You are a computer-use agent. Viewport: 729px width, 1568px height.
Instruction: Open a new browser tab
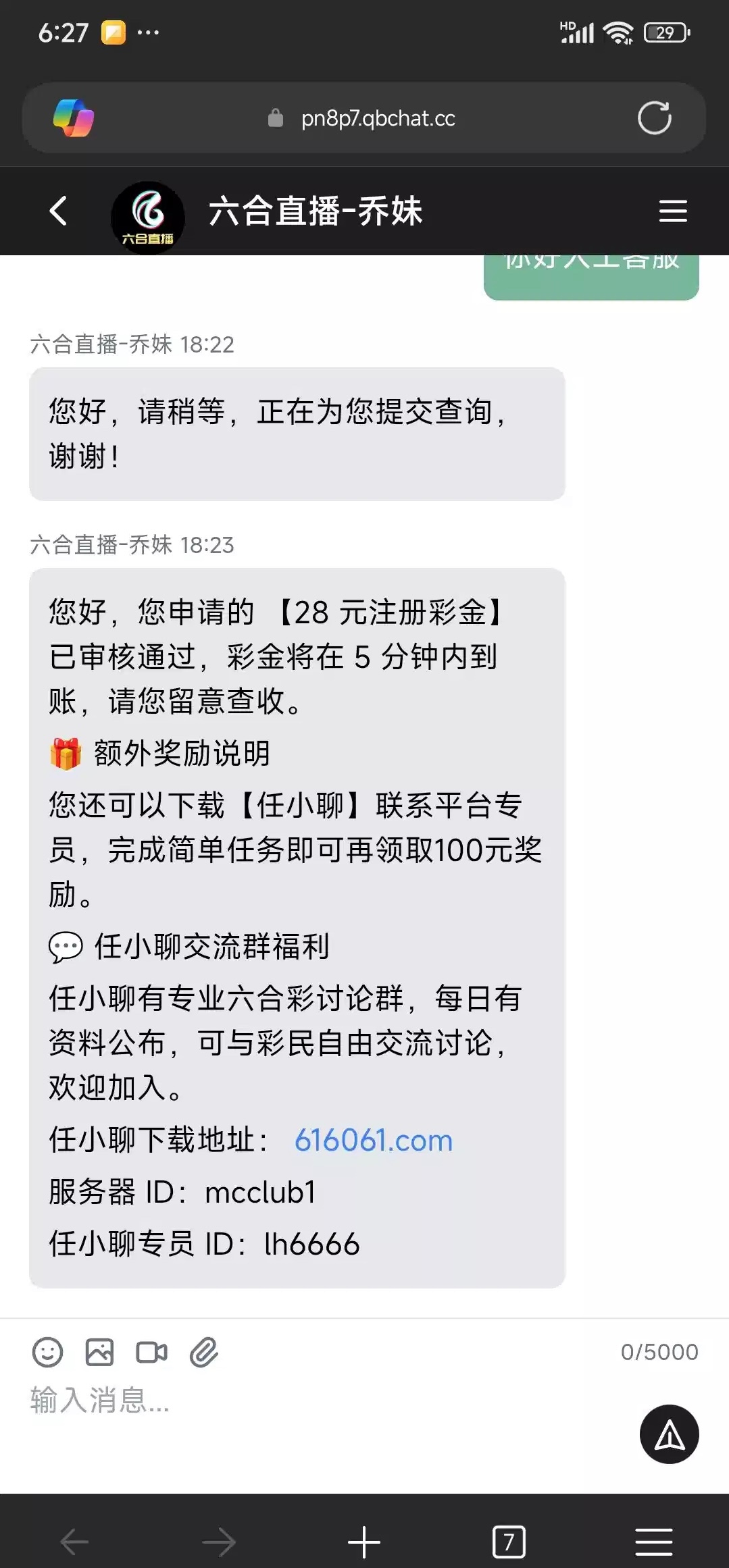(364, 1542)
